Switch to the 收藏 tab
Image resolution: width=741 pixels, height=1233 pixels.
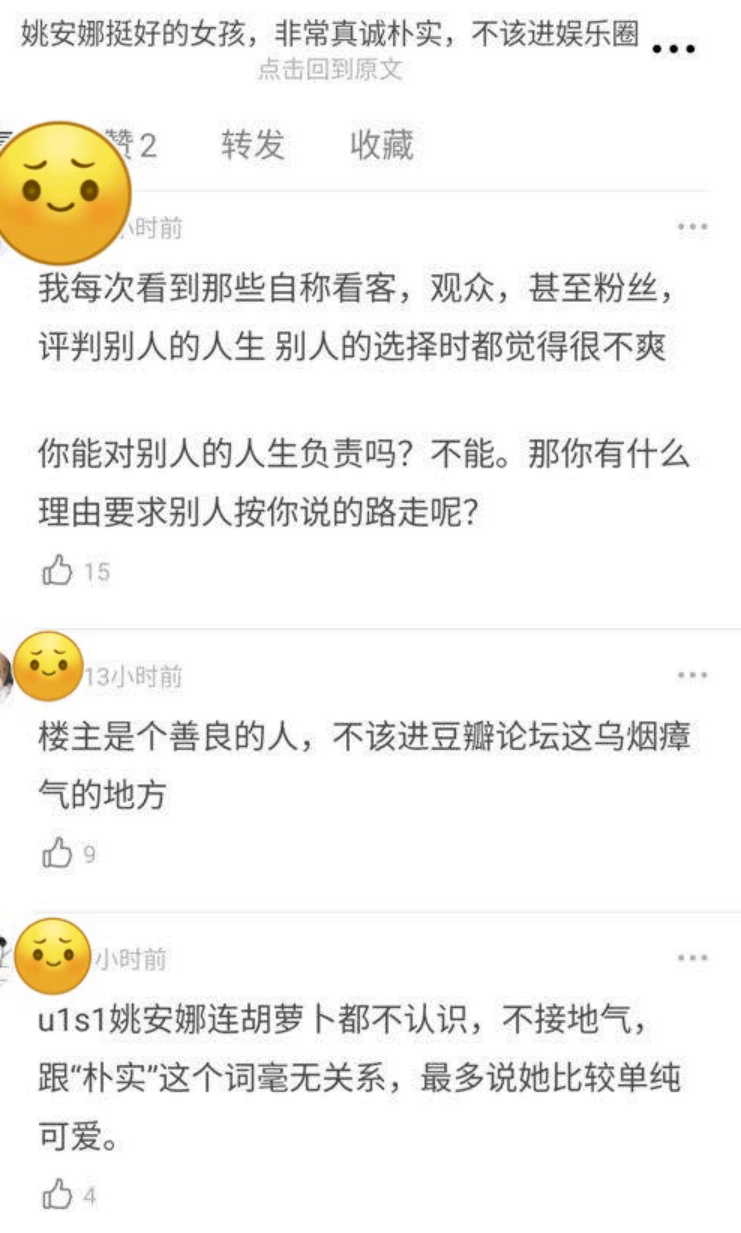381,146
